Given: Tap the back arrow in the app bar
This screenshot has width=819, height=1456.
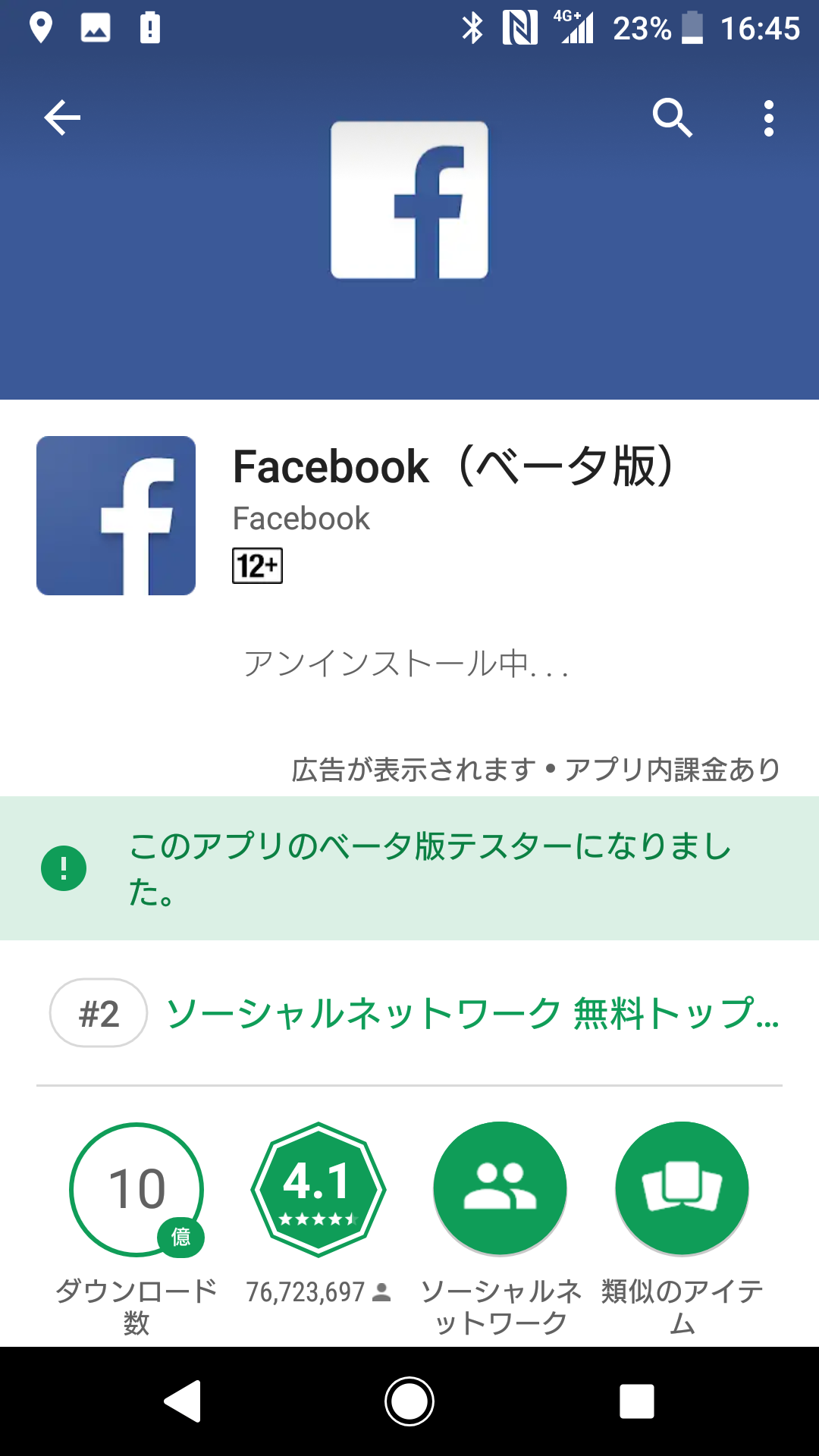Looking at the screenshot, I should pyautogui.click(x=62, y=118).
